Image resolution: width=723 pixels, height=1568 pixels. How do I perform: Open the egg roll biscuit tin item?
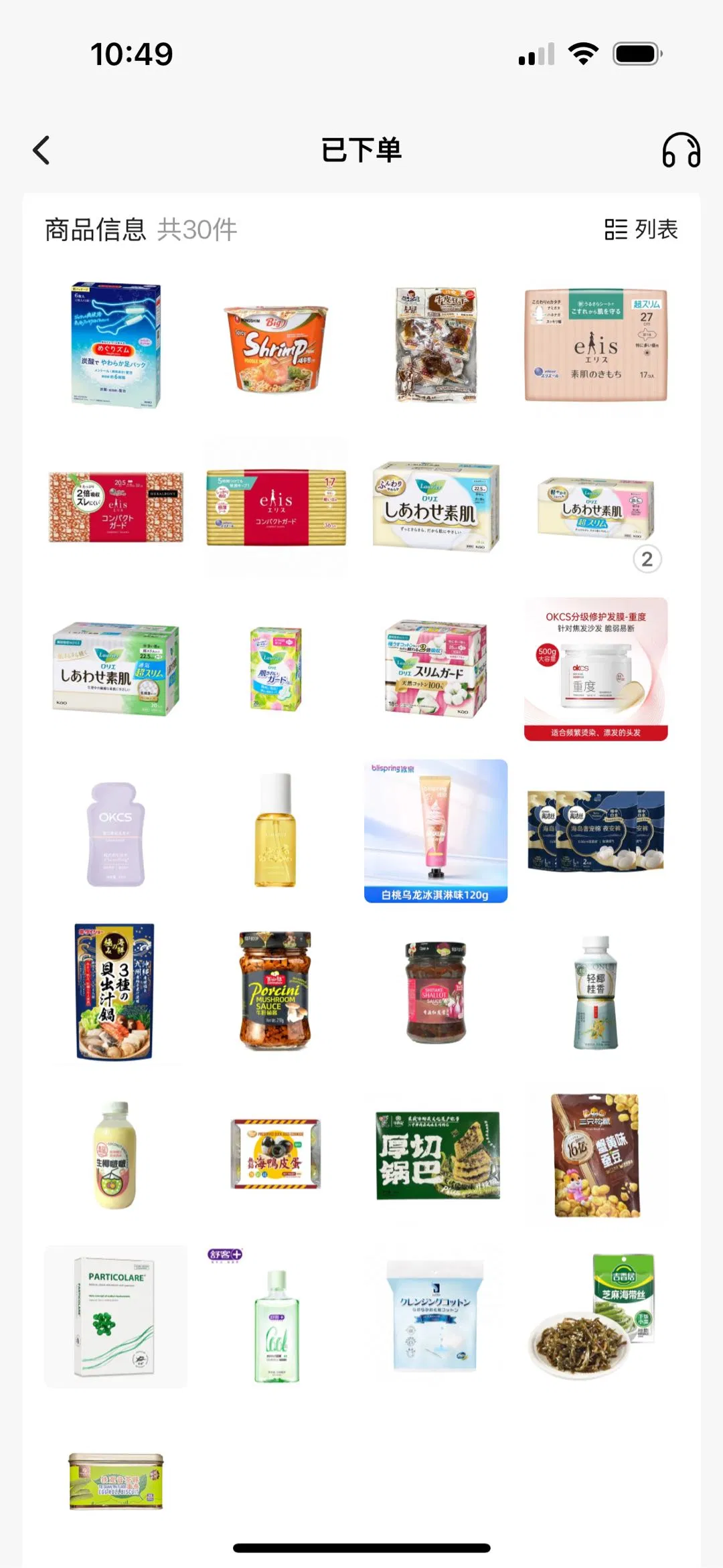click(116, 1481)
